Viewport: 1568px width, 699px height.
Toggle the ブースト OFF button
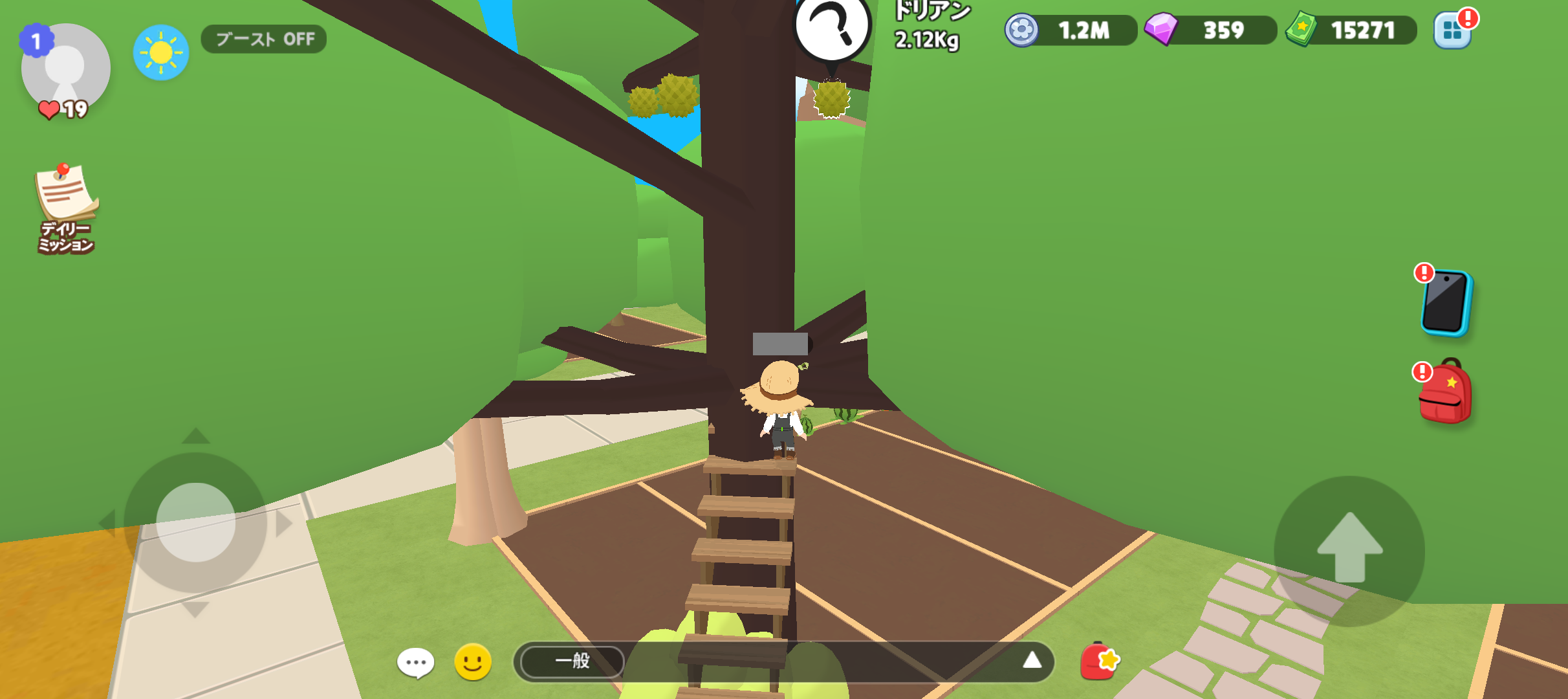264,39
